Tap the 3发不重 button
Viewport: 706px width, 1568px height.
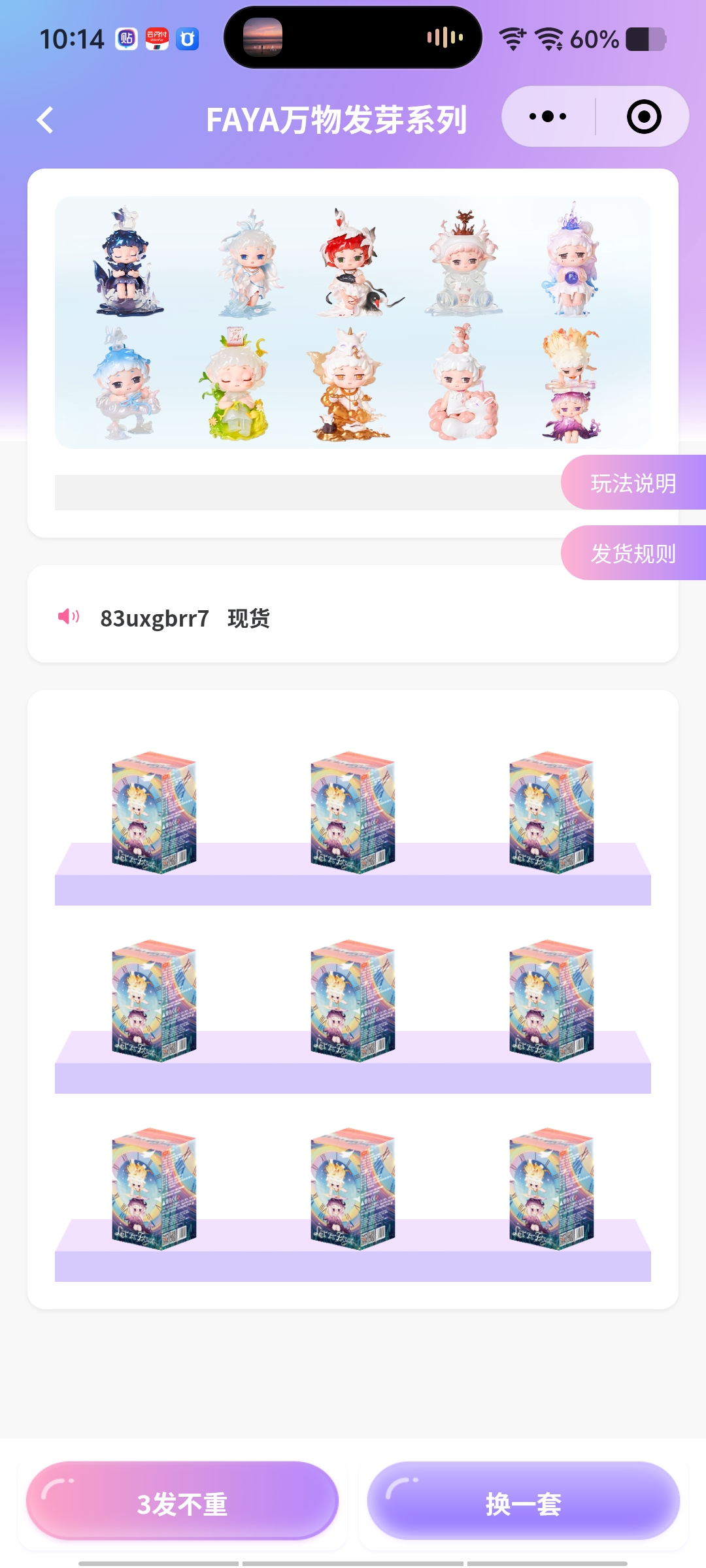pyautogui.click(x=182, y=1503)
